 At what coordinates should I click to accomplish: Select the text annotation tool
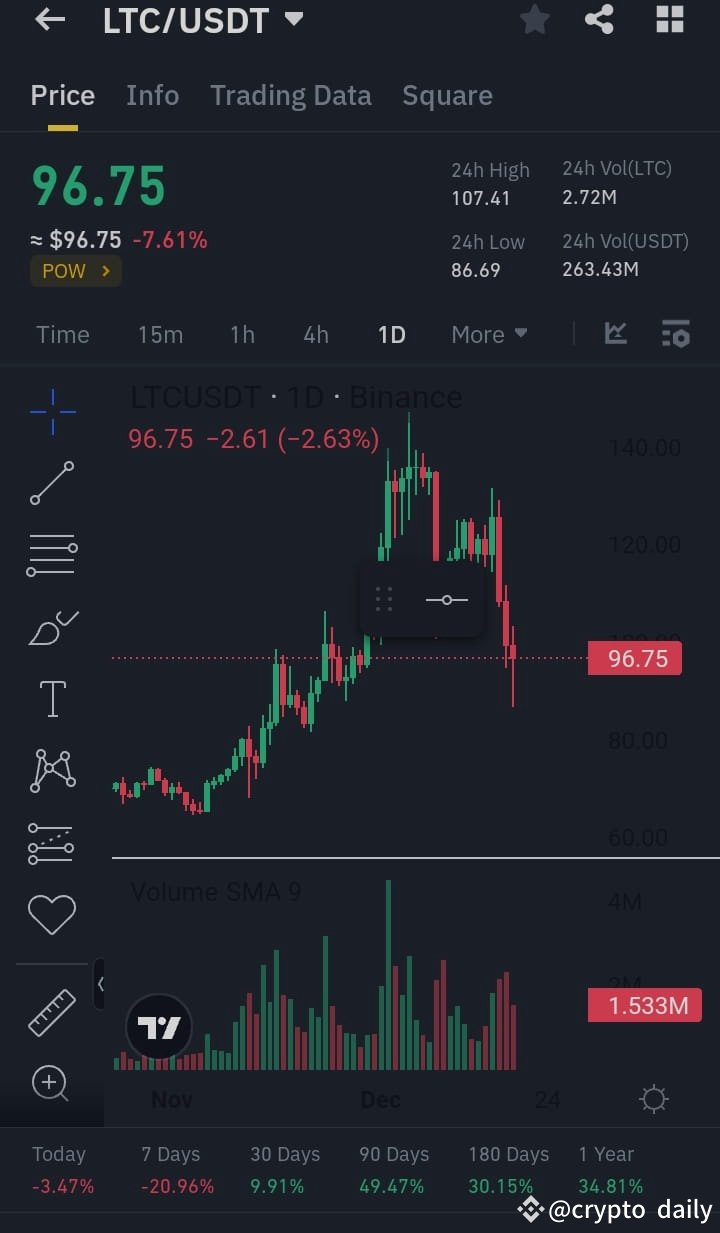52,698
